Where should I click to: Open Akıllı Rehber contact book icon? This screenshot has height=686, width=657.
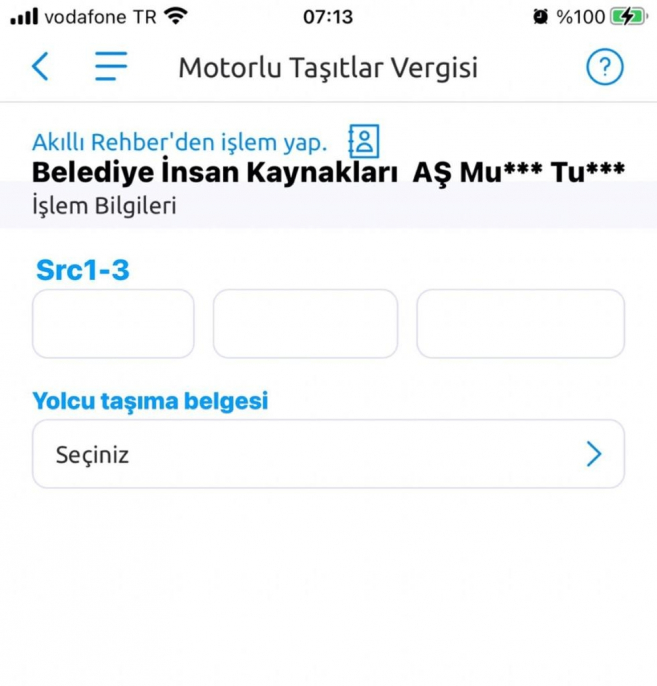point(364,141)
